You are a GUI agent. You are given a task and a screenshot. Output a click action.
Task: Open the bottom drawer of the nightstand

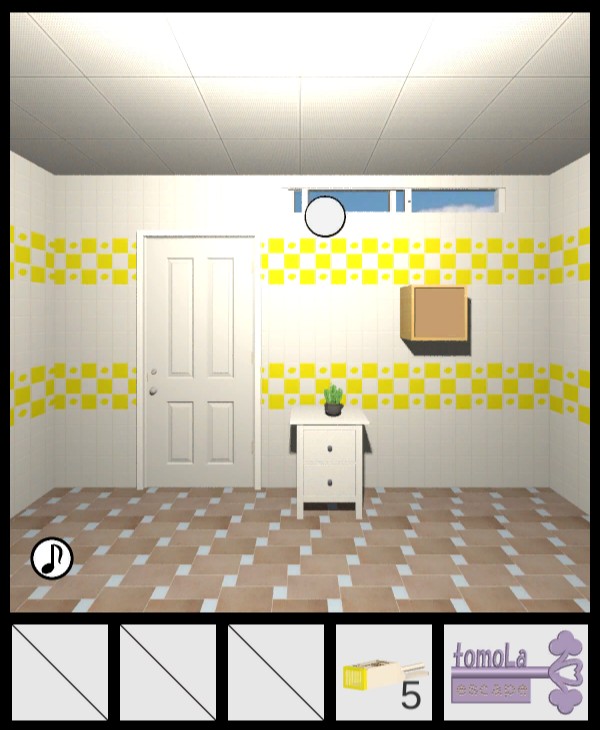point(329,485)
